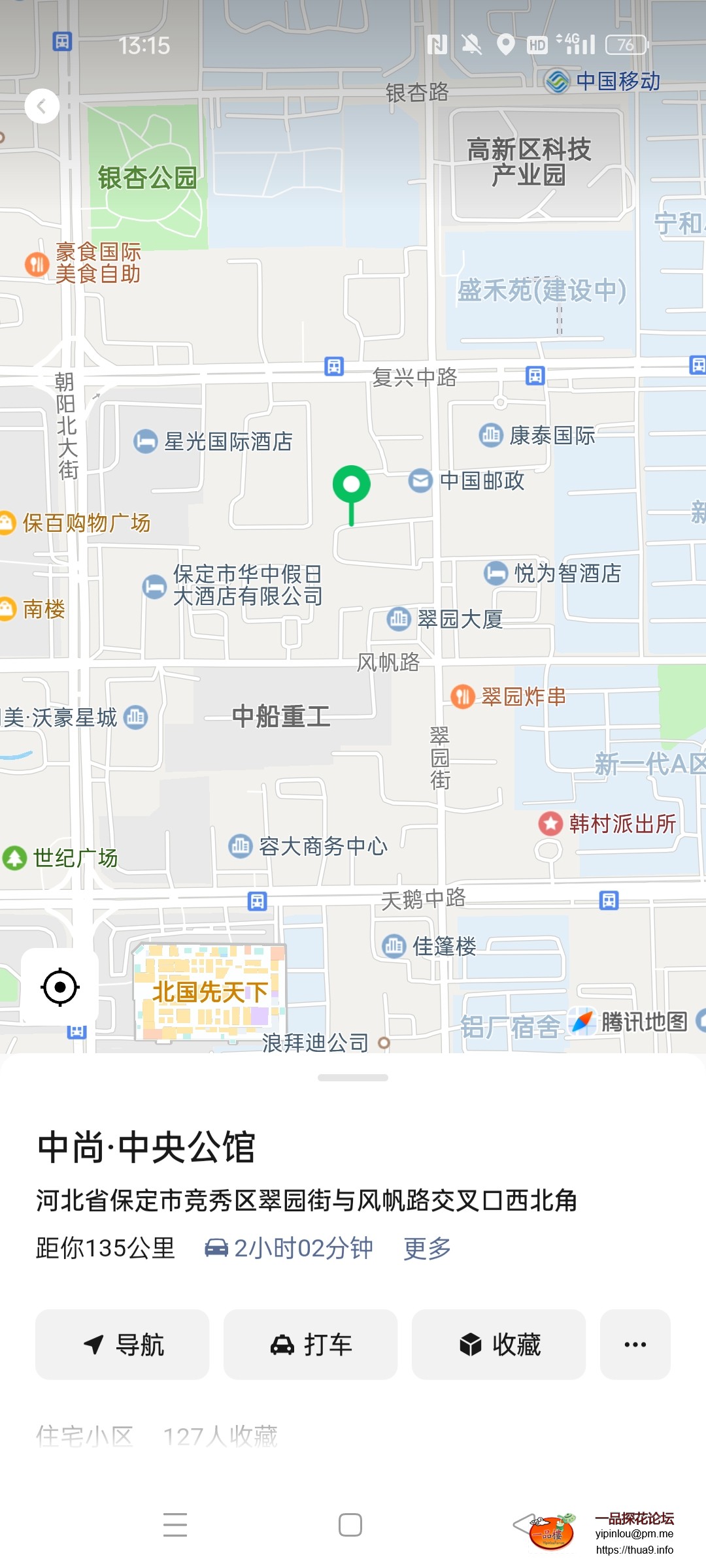Tap the green location pin marker
The width and height of the screenshot is (706, 1568).
coord(352,486)
